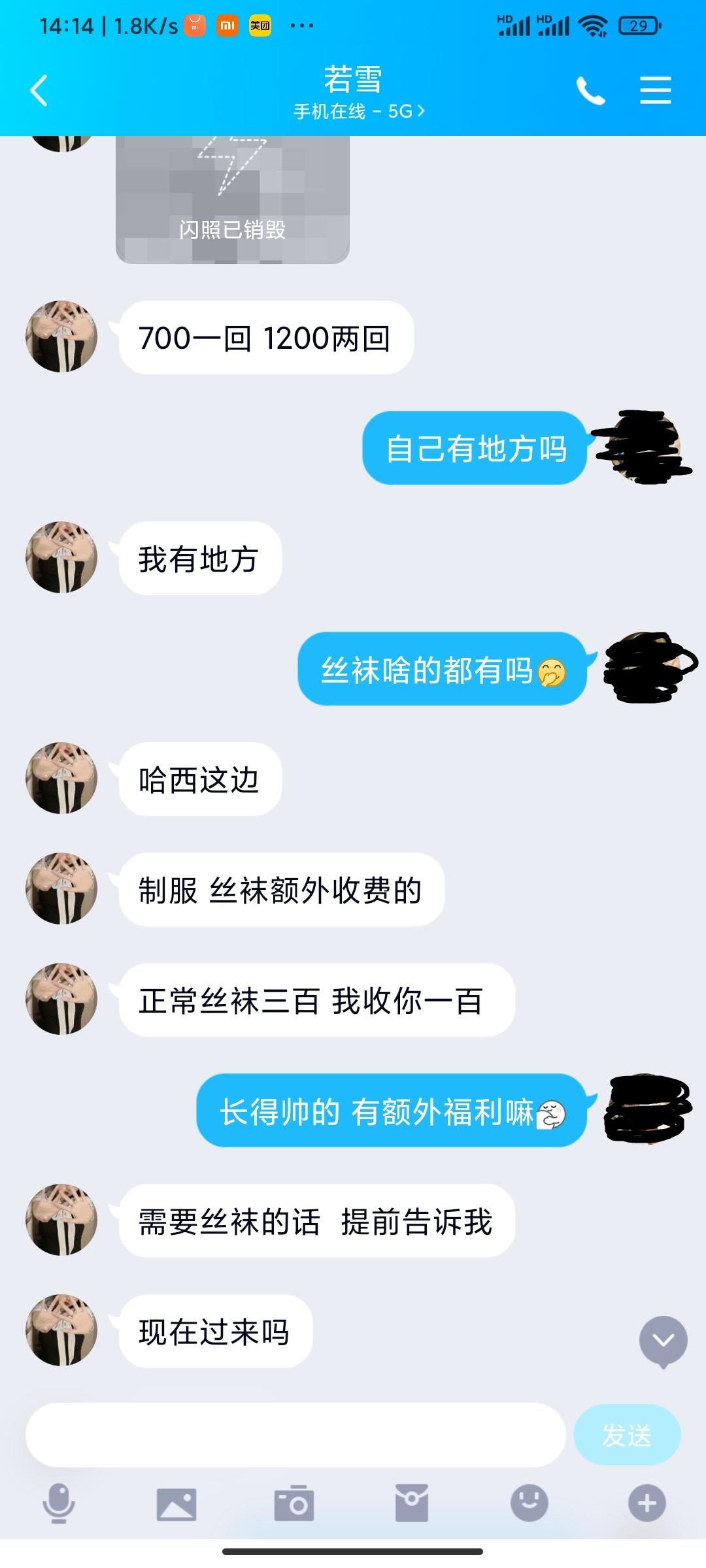Screen dimensions: 706x1568
Task: Open the 手机在线 - 5G status details
Action: click(359, 112)
